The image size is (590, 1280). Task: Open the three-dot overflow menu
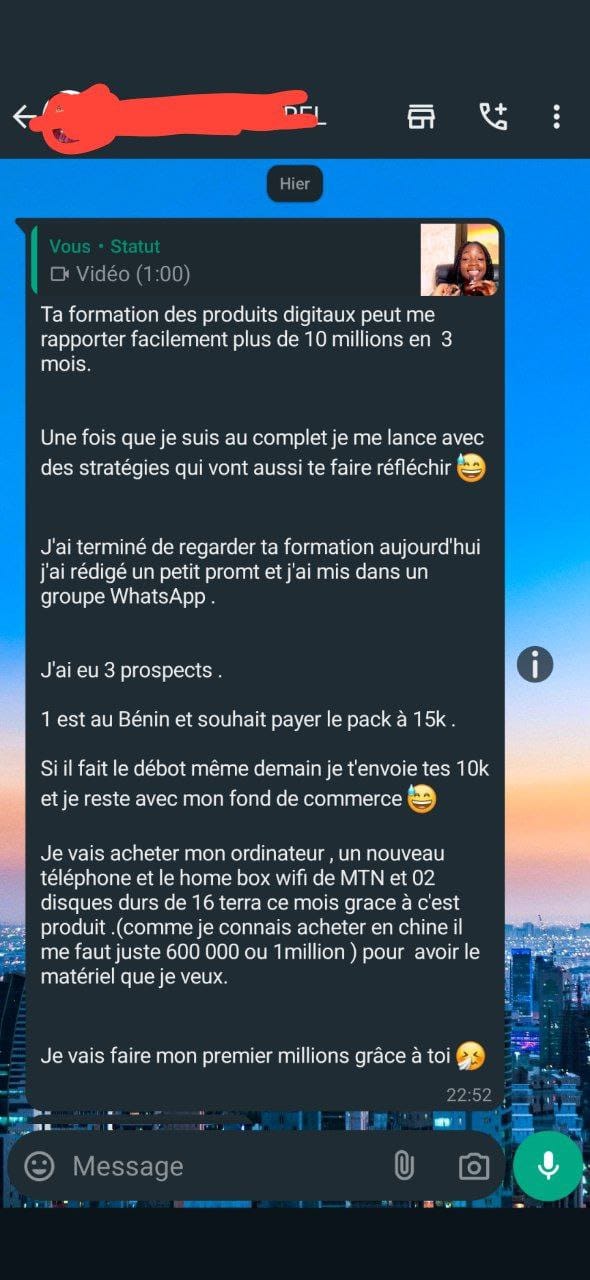556,117
